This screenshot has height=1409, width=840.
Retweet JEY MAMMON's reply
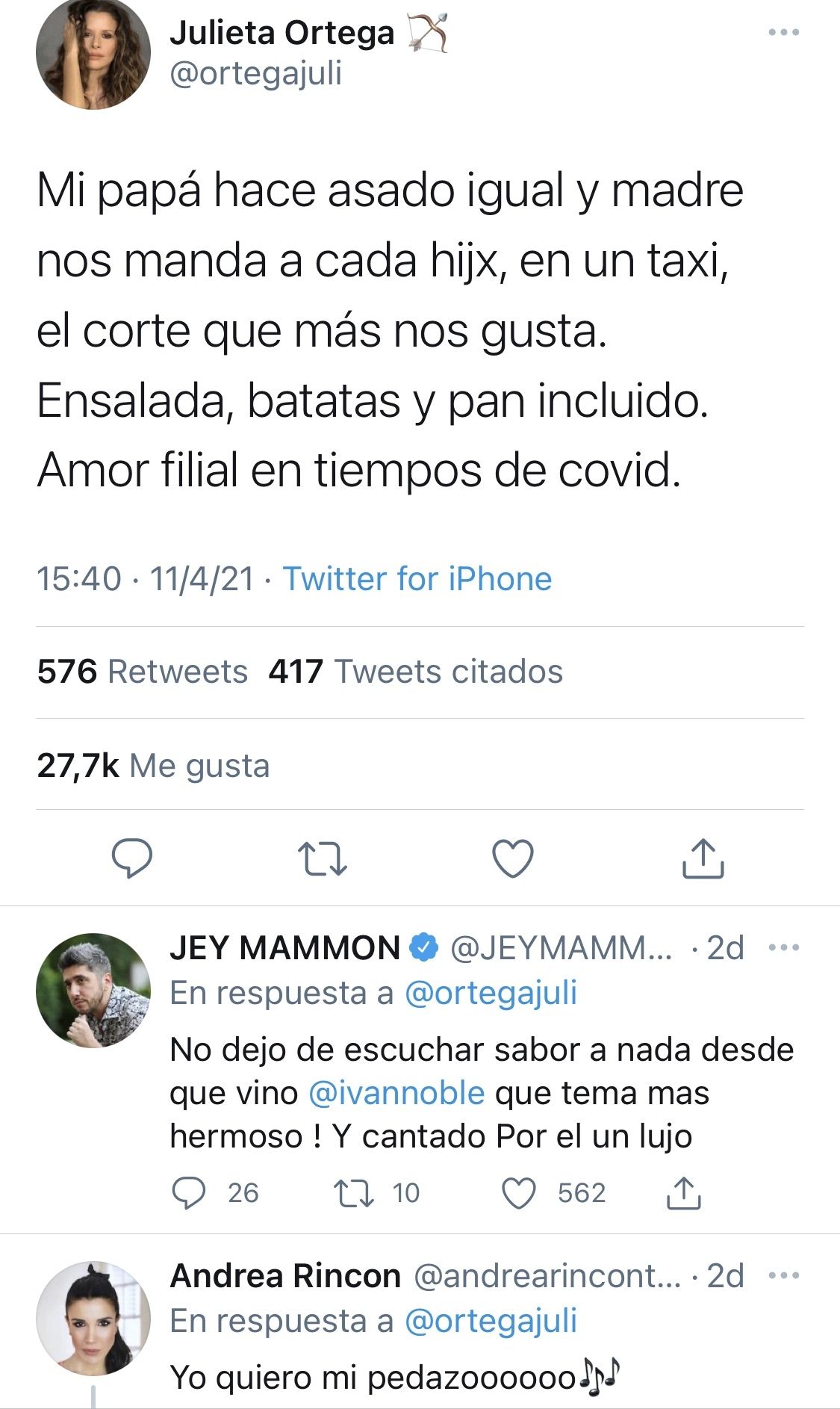353,1193
